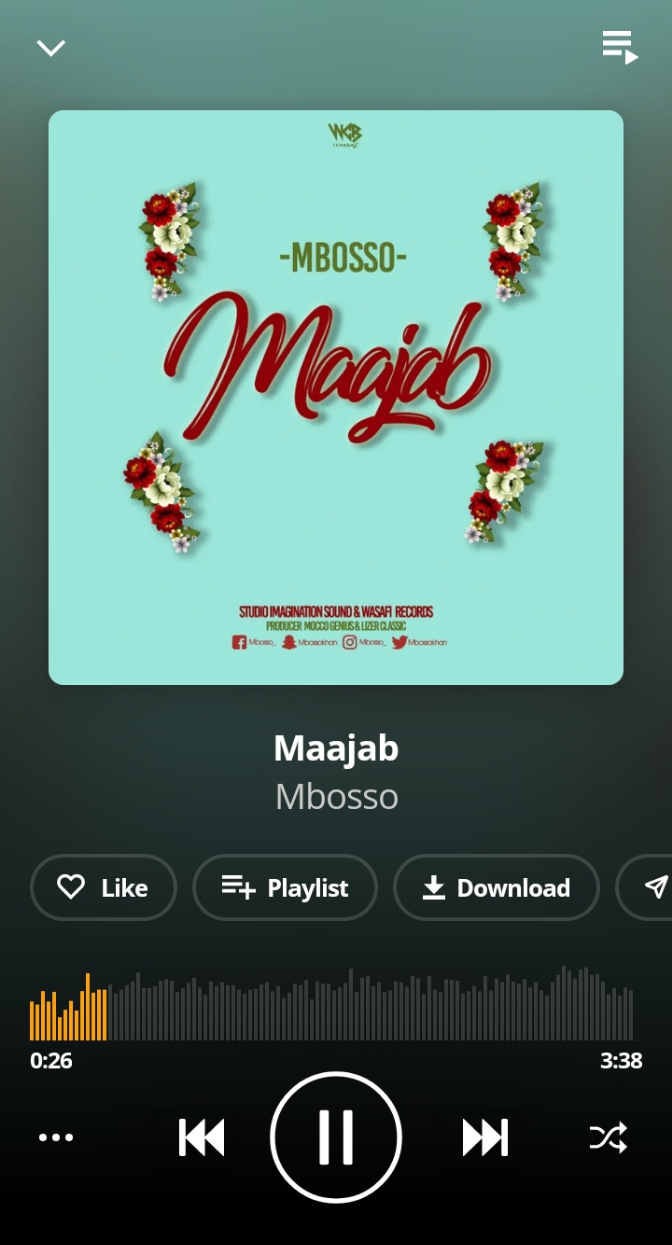This screenshot has width=672, height=1245.
Task: Seek within the waveform progress bar
Action: pos(332,1004)
